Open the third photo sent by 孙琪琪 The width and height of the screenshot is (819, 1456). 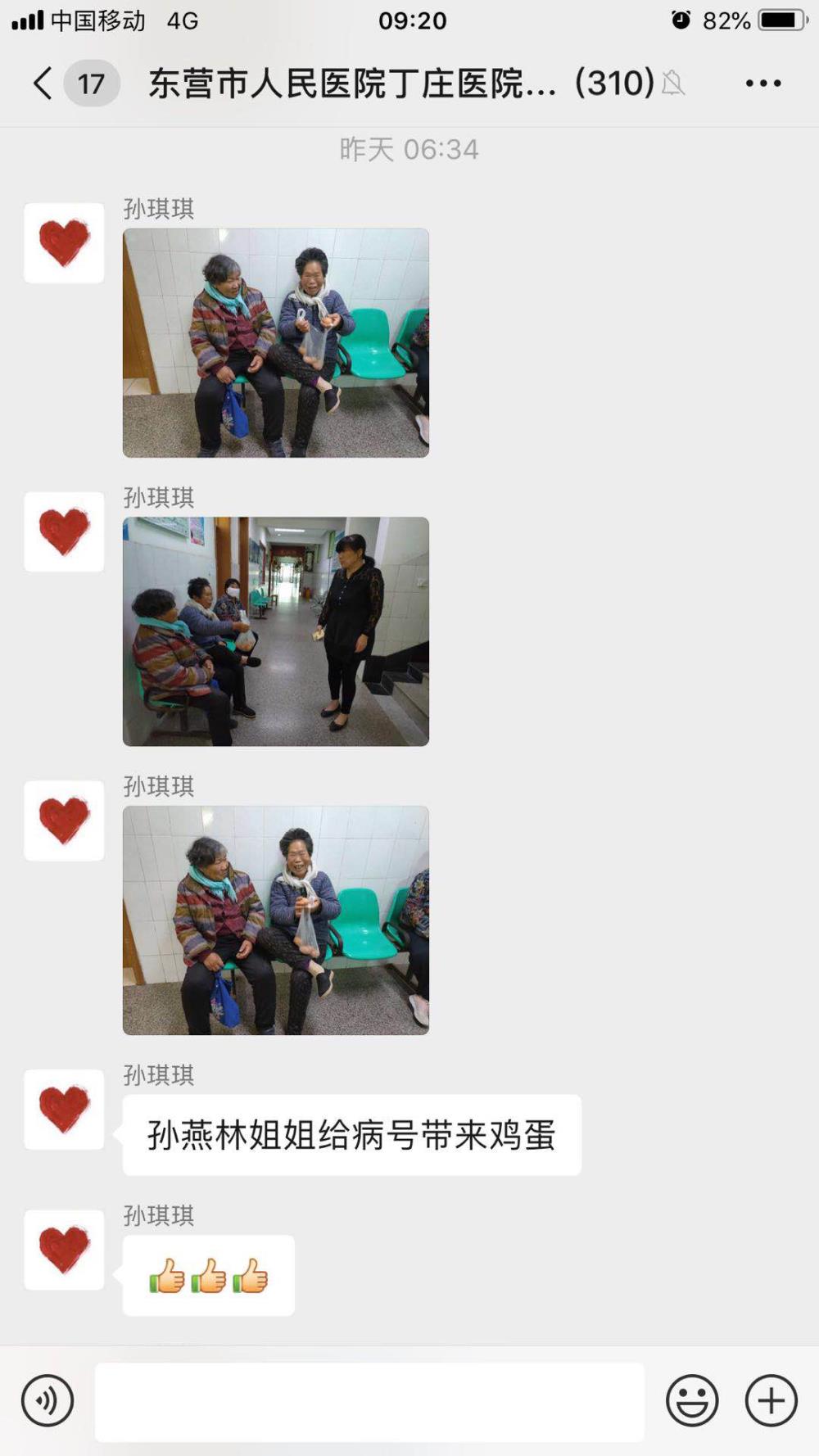pos(276,920)
